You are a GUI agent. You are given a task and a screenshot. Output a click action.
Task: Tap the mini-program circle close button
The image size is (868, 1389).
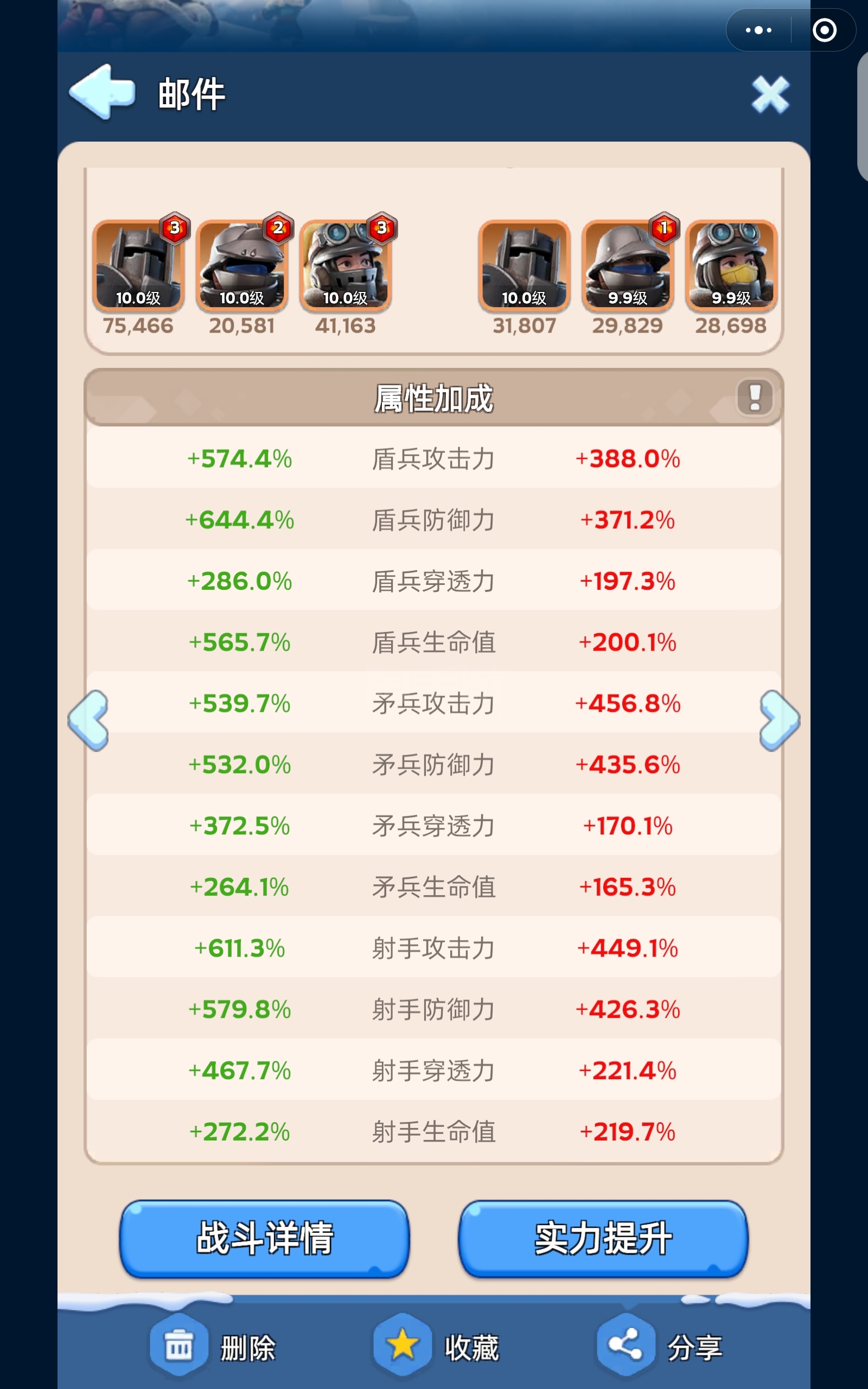tap(825, 30)
